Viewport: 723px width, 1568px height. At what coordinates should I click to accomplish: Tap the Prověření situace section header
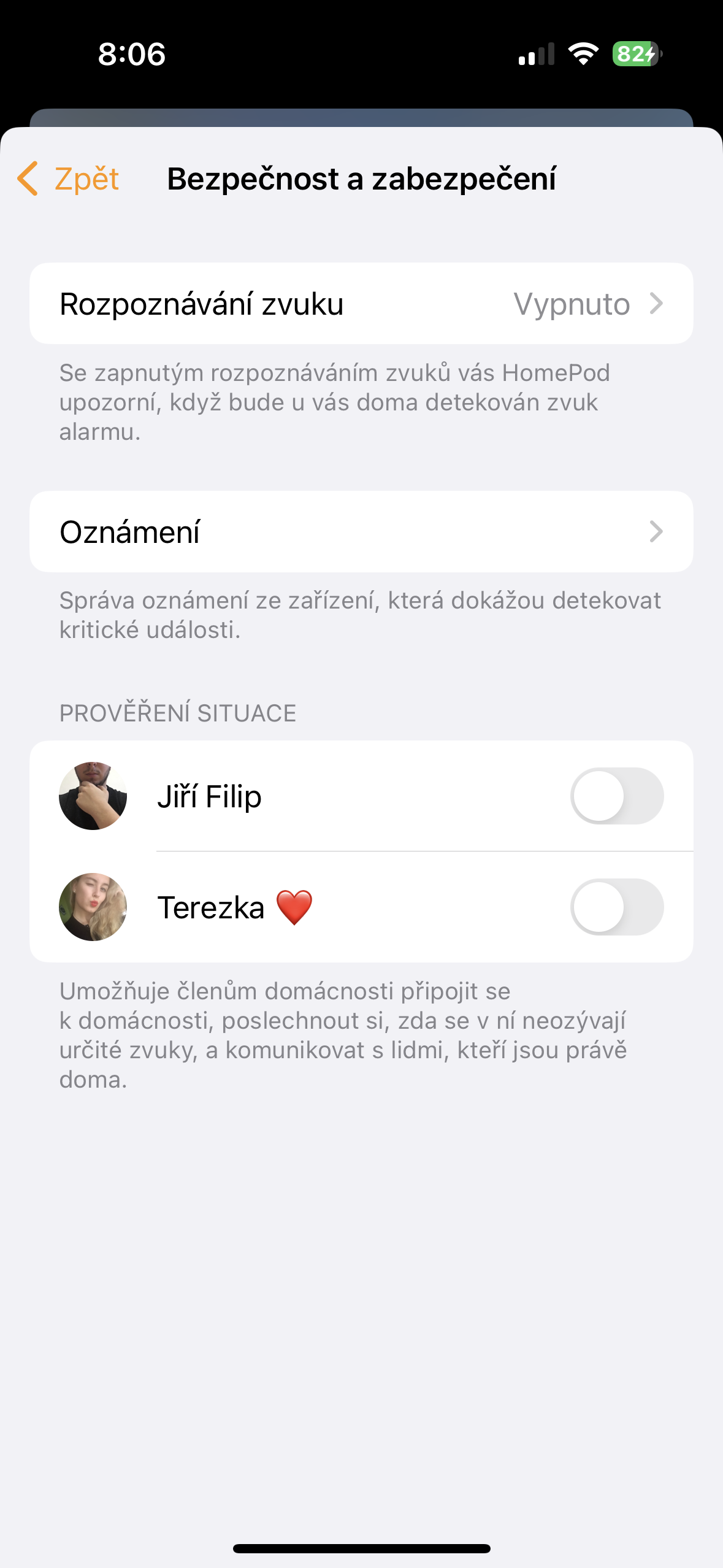coord(177,712)
